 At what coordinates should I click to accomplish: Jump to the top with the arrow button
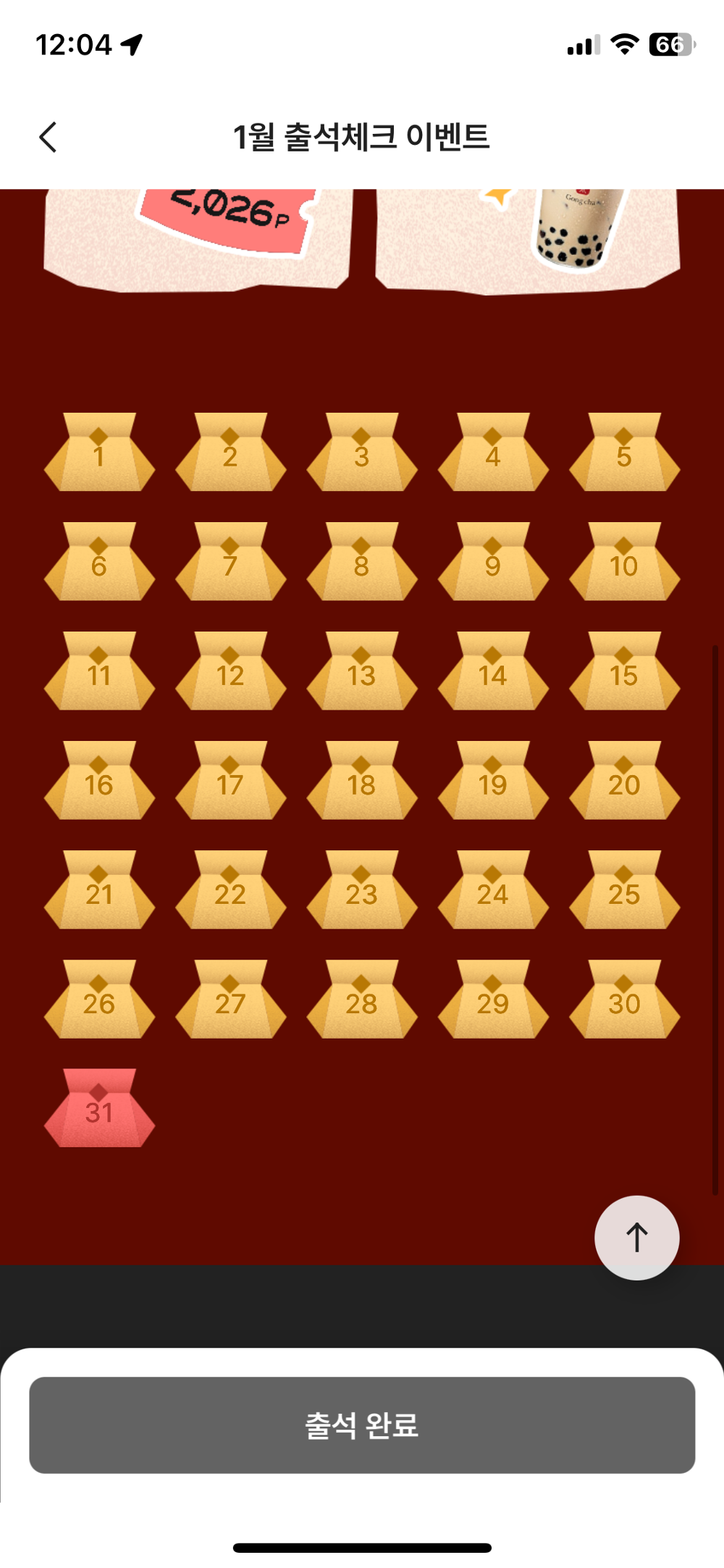(x=636, y=1237)
